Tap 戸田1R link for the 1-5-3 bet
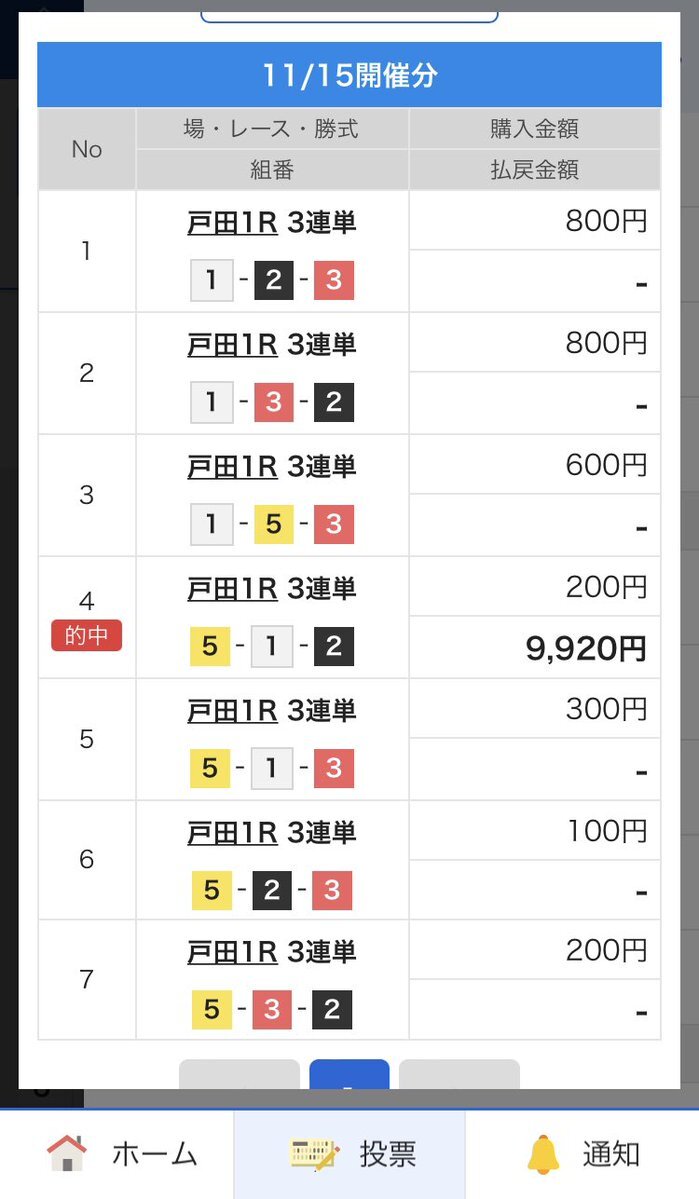The width and height of the screenshot is (699, 1199). 232,466
